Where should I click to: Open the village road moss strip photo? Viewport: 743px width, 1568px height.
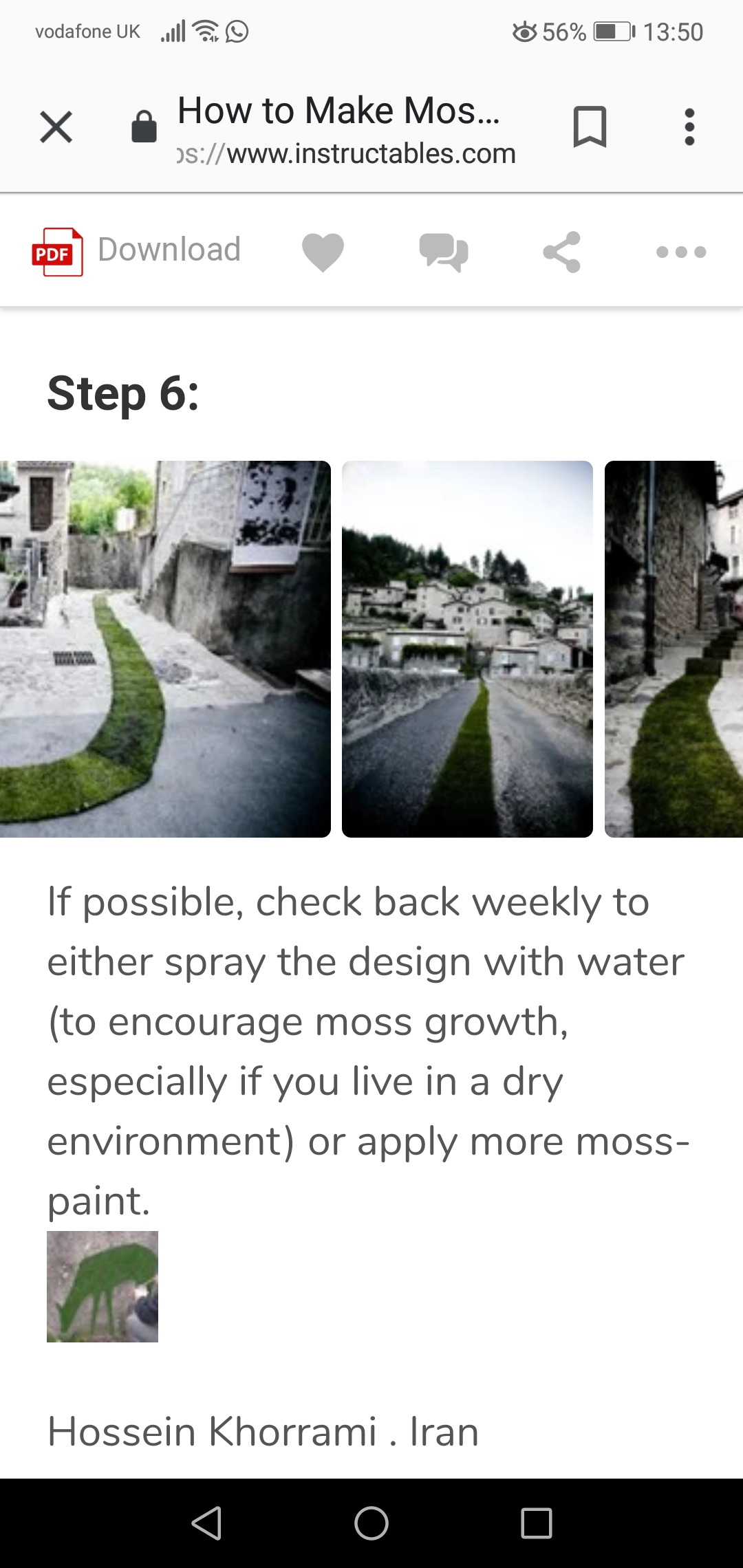click(467, 649)
